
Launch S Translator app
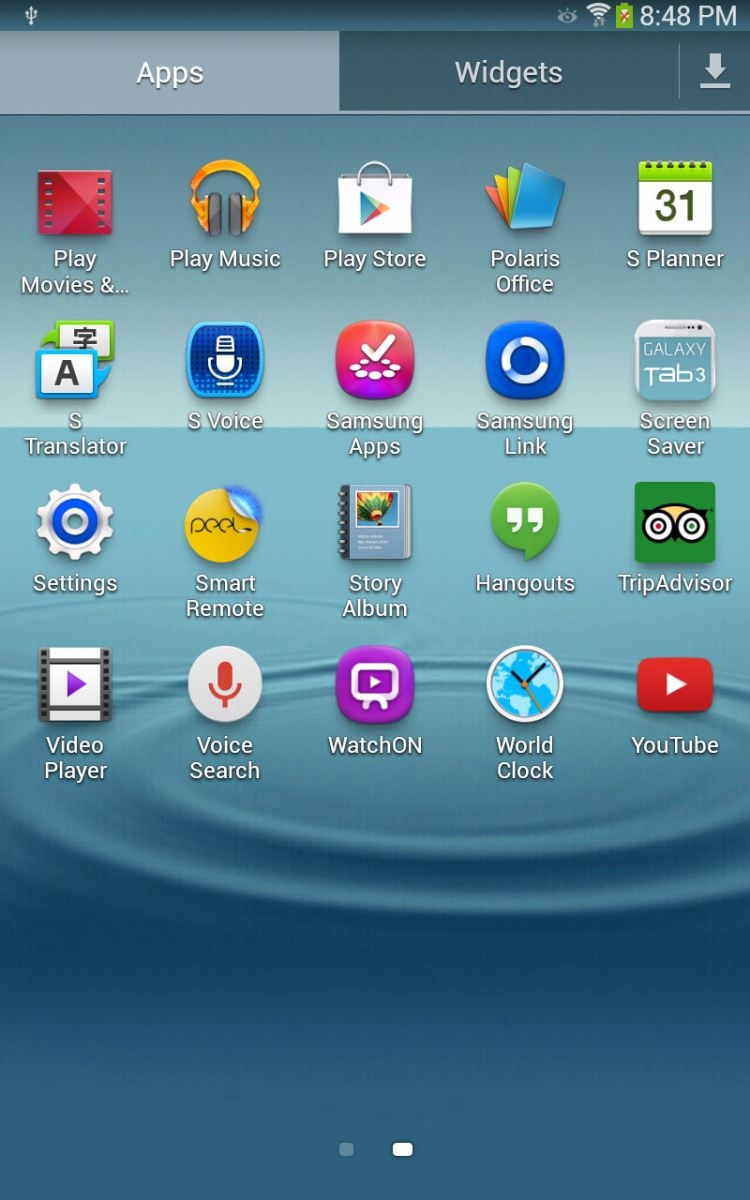pyautogui.click(x=75, y=361)
